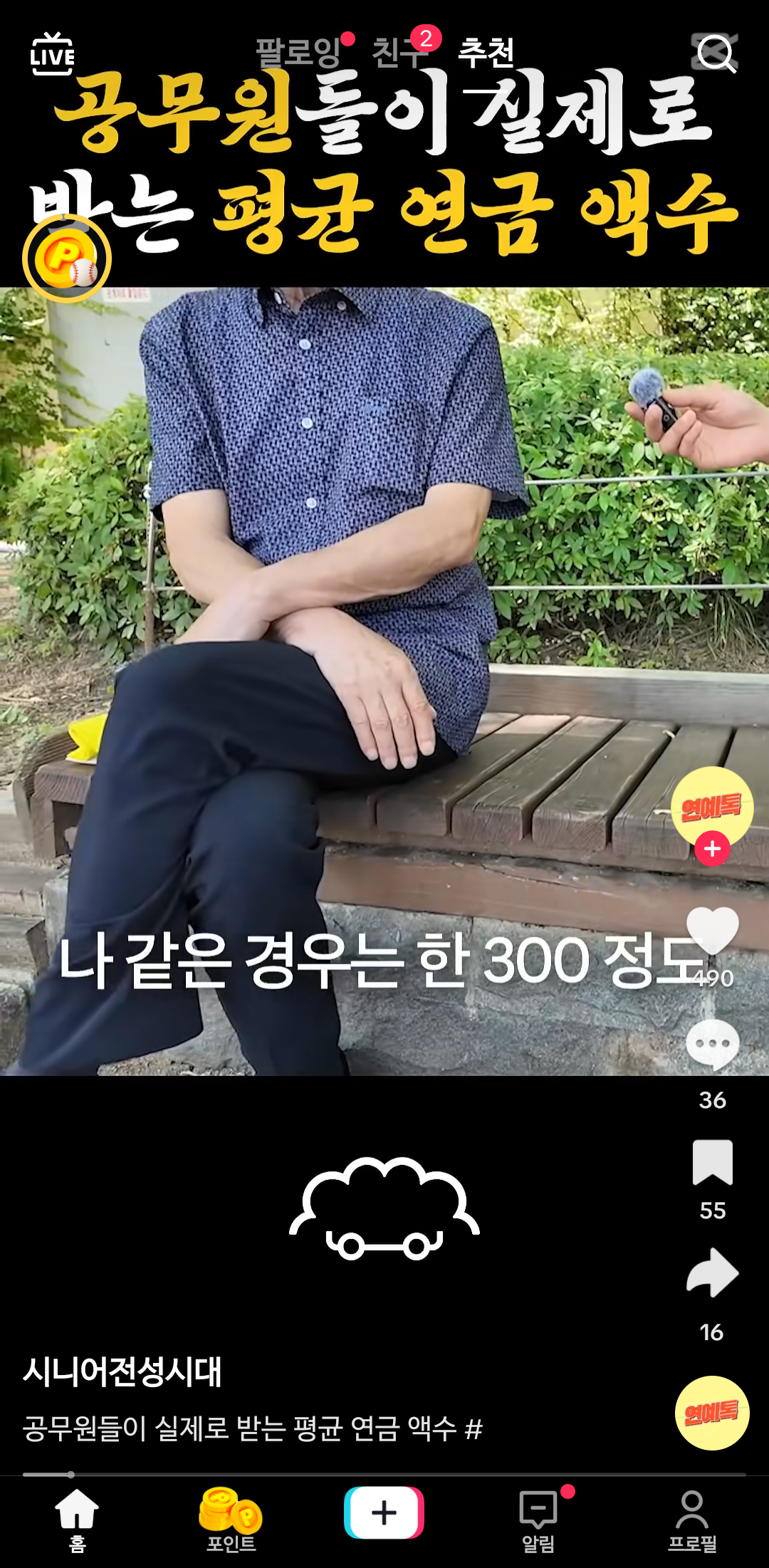This screenshot has height=1568, width=769.
Task: Open the sound disc icon by the caption
Action: point(712,1413)
